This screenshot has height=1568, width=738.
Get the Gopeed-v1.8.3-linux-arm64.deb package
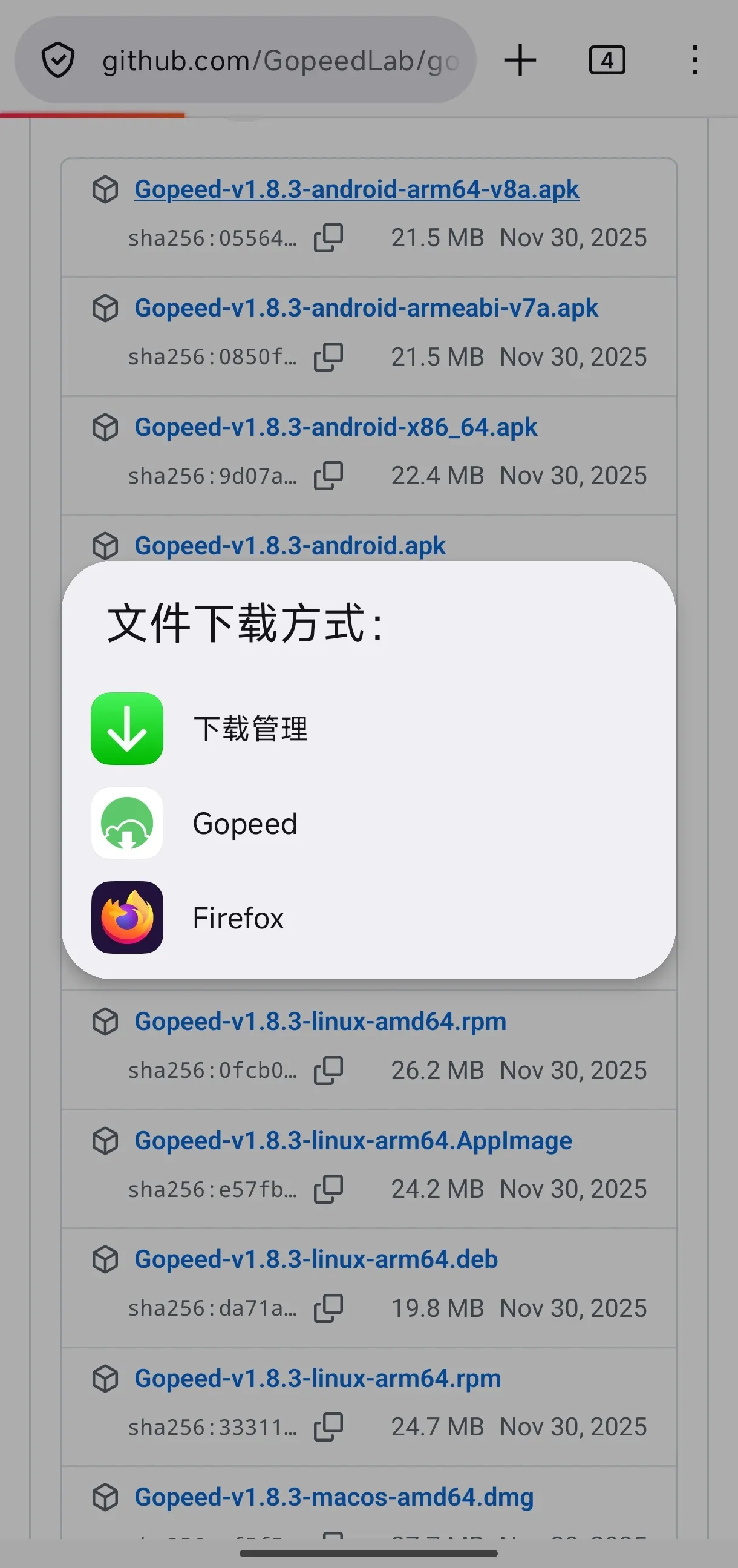click(316, 1259)
